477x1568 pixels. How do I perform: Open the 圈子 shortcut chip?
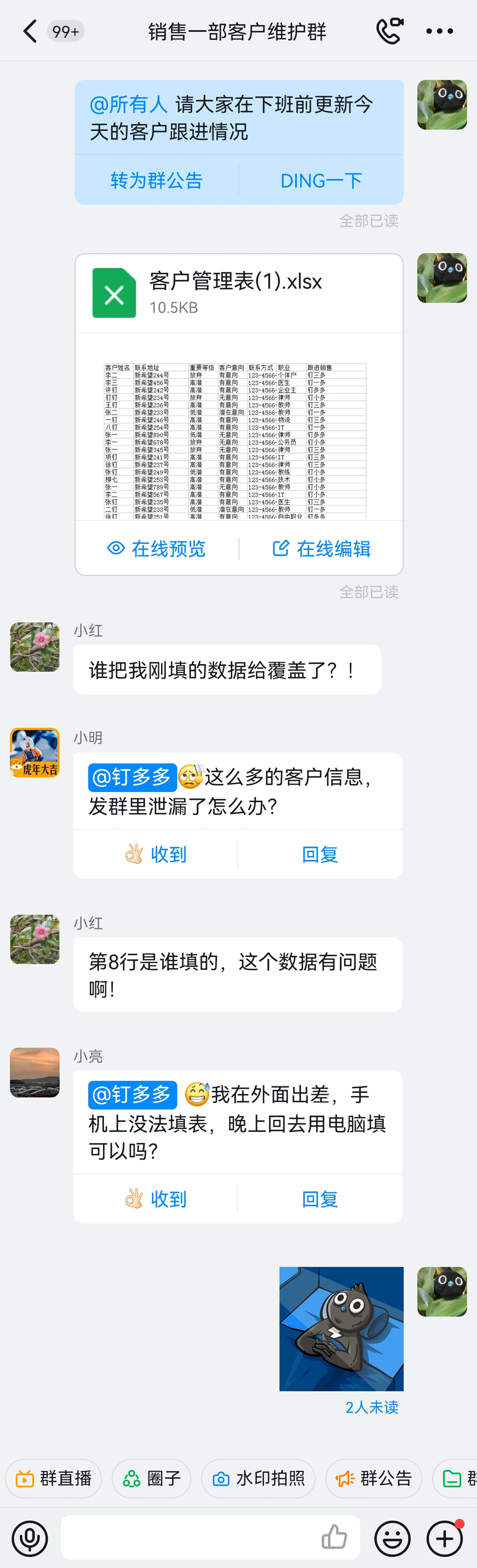tap(152, 1478)
